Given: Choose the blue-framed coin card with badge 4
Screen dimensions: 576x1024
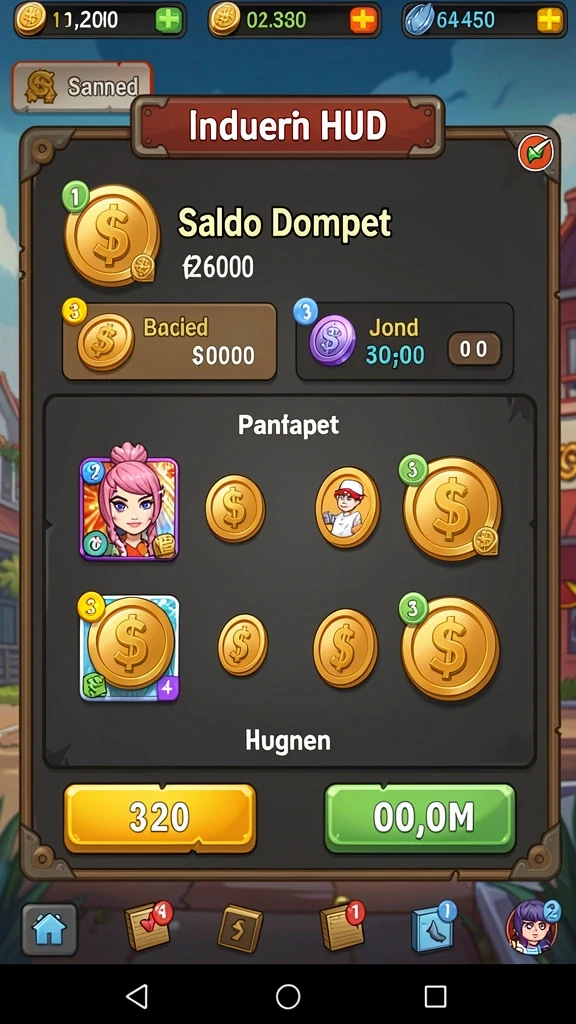Looking at the screenshot, I should 129,647.
